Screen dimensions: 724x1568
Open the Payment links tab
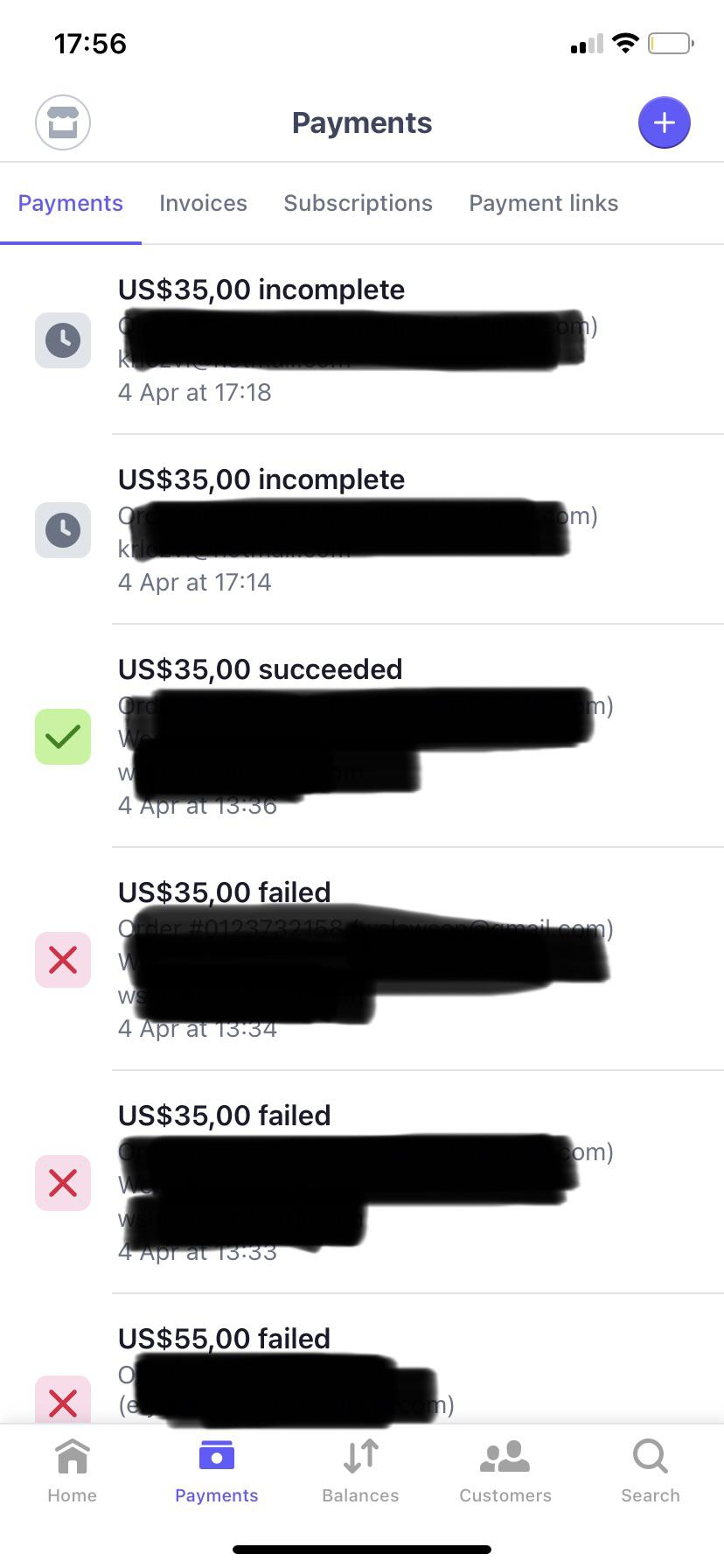tap(543, 203)
